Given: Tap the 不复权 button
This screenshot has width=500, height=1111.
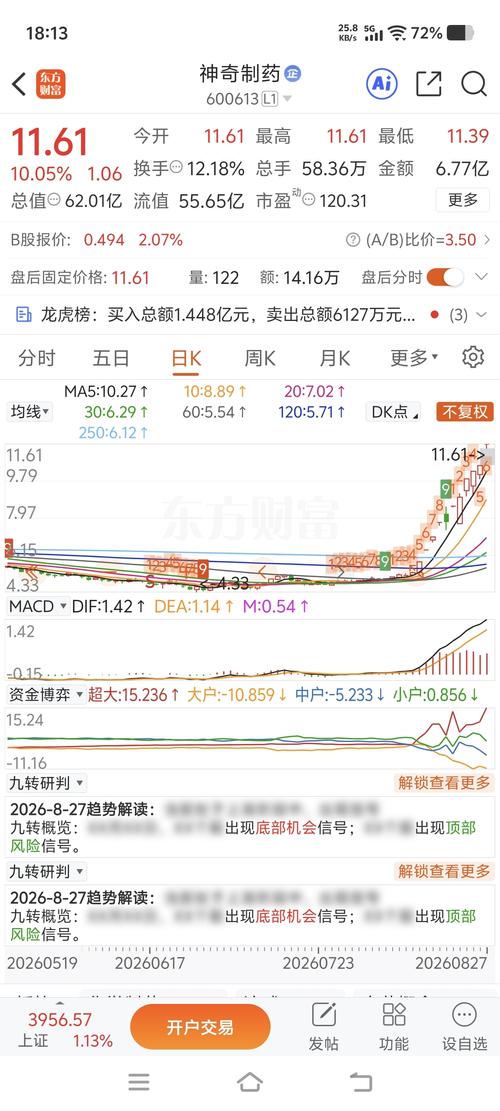Looking at the screenshot, I should point(465,412).
